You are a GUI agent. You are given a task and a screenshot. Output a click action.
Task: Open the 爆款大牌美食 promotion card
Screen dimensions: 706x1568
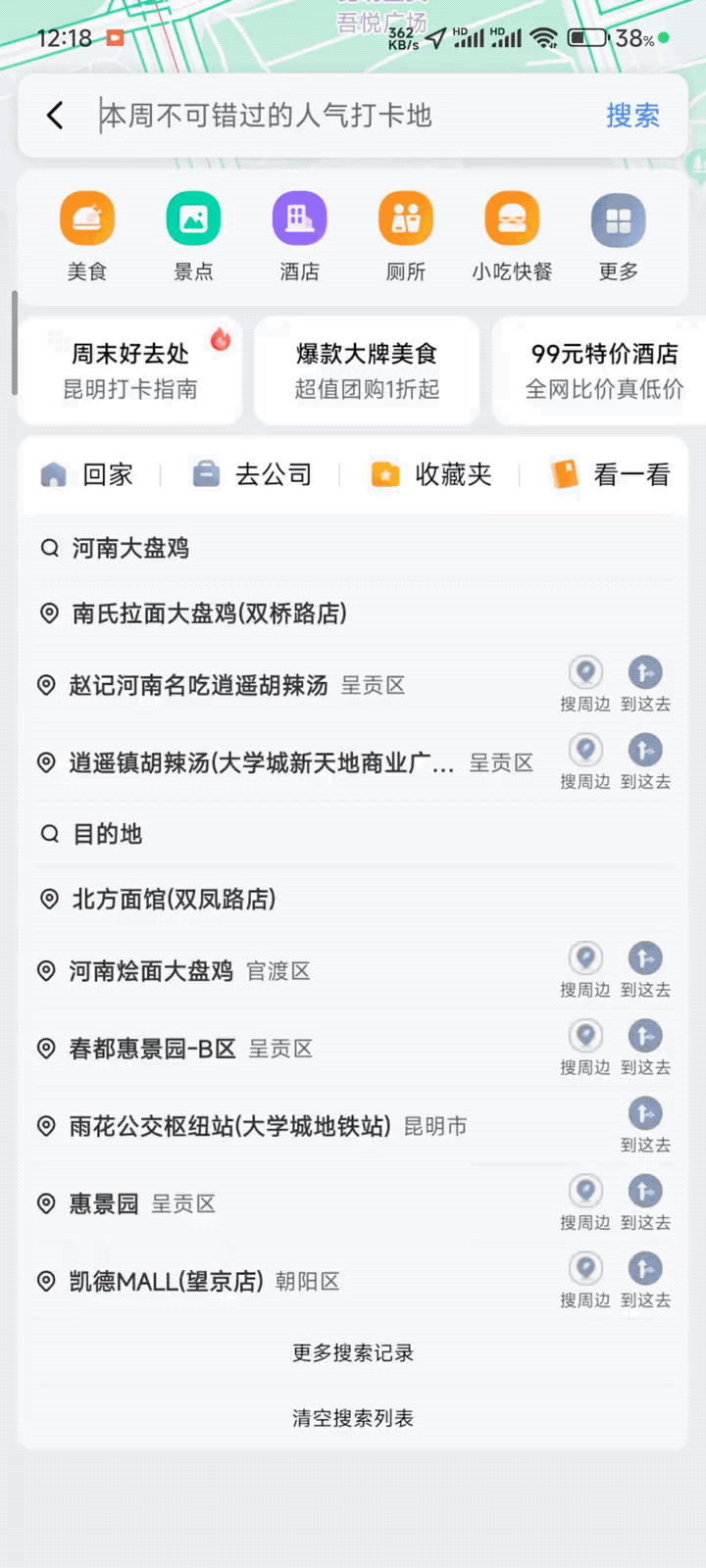(366, 370)
